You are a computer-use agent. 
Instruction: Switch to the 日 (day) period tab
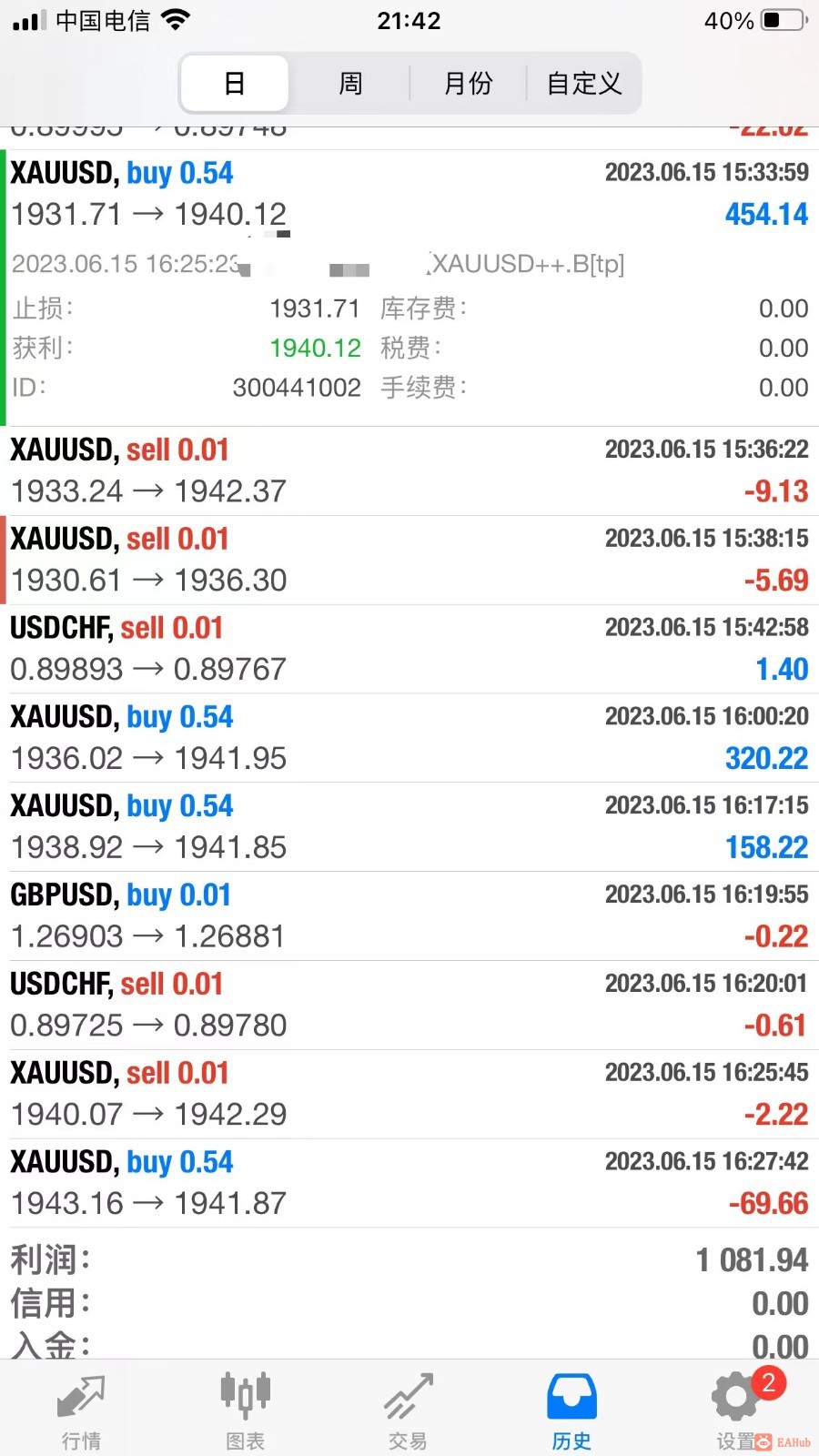click(235, 84)
